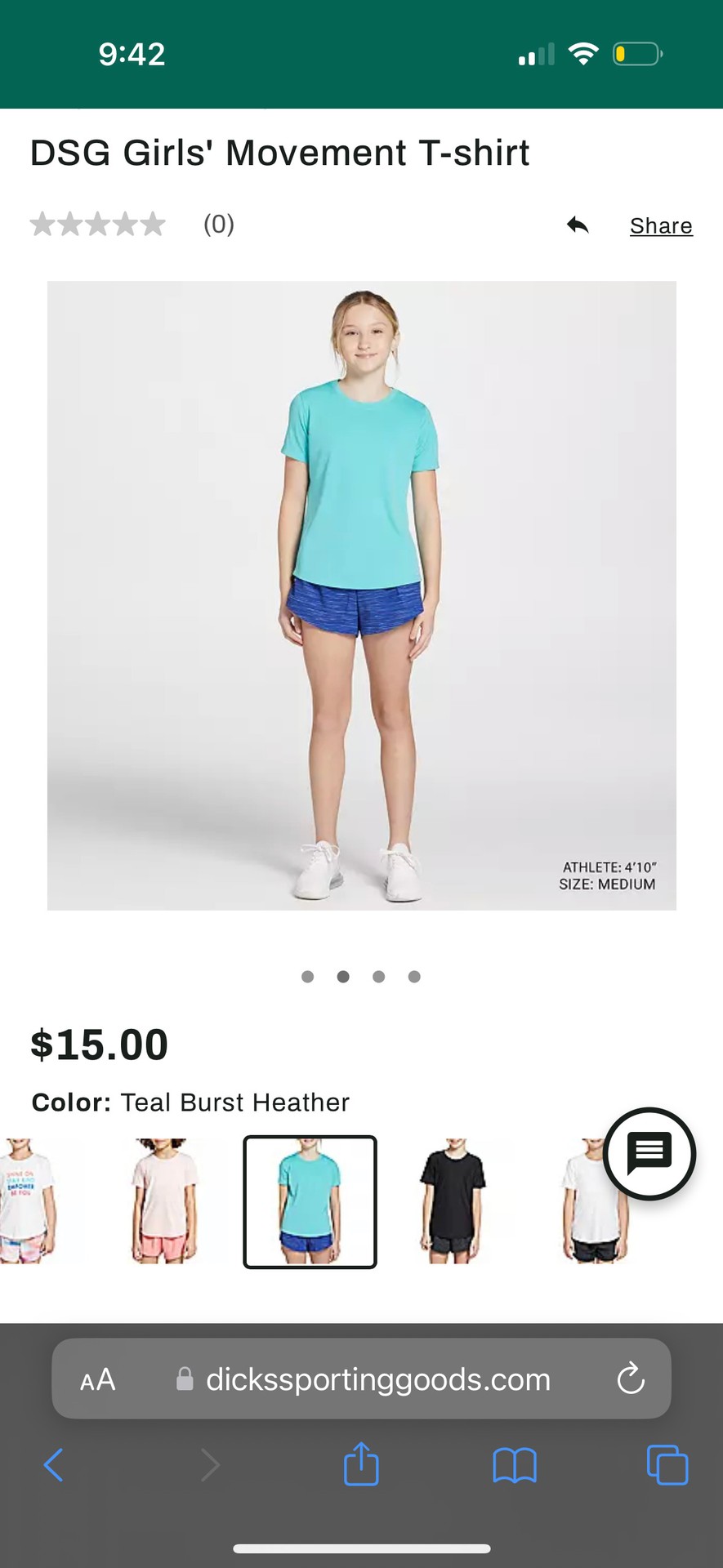723x1568 pixels.
Task: Select the Teal Burst Heather swatch
Action: point(310,1201)
